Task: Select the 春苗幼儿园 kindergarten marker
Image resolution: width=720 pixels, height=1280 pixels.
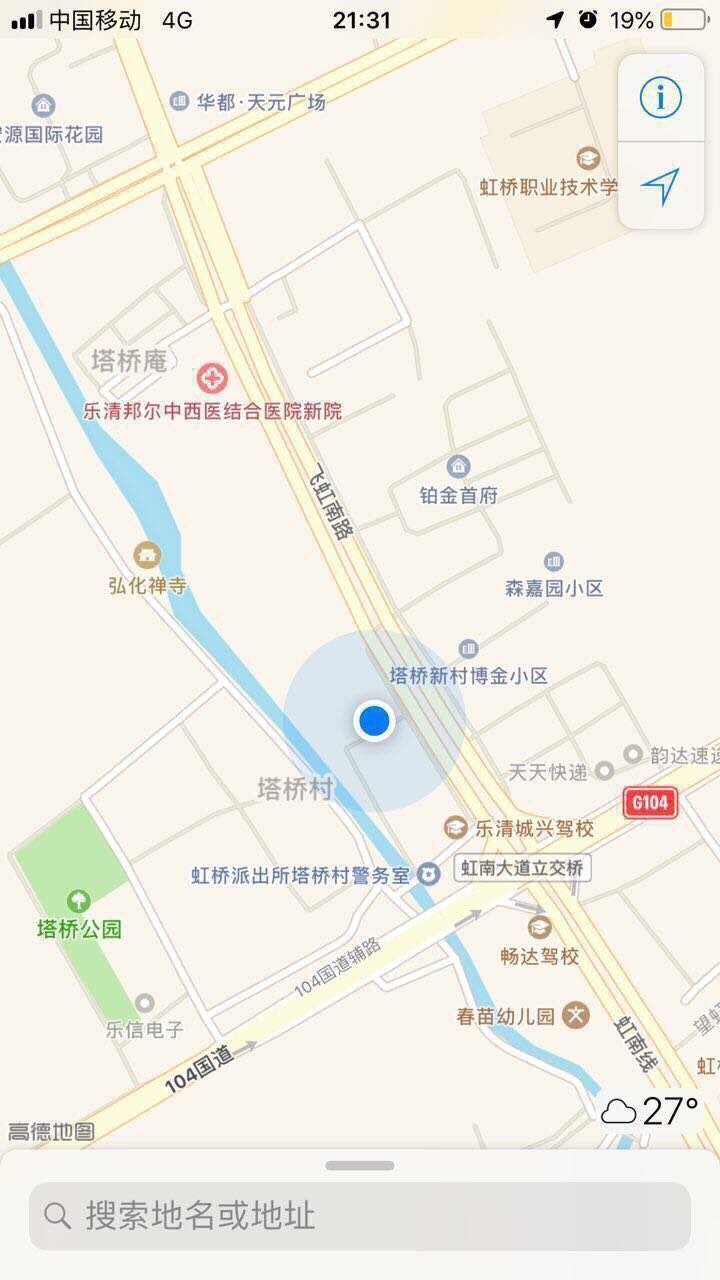Action: click(575, 1015)
